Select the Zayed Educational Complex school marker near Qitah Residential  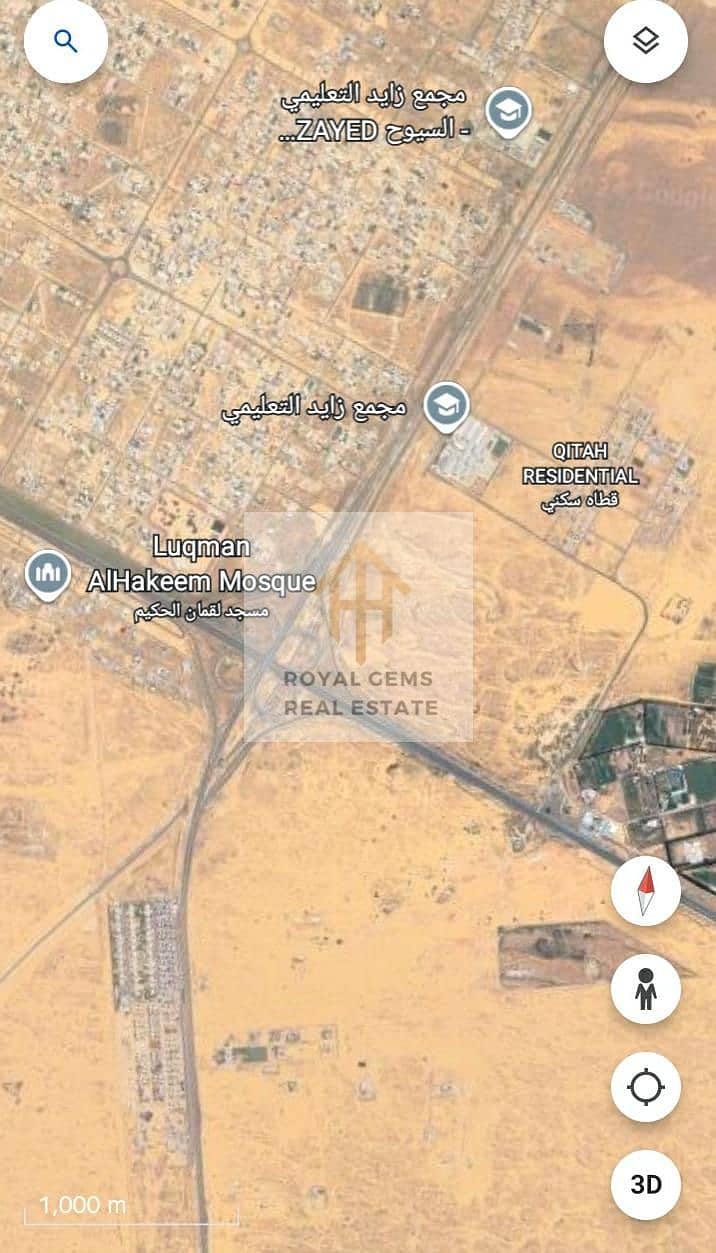(447, 406)
